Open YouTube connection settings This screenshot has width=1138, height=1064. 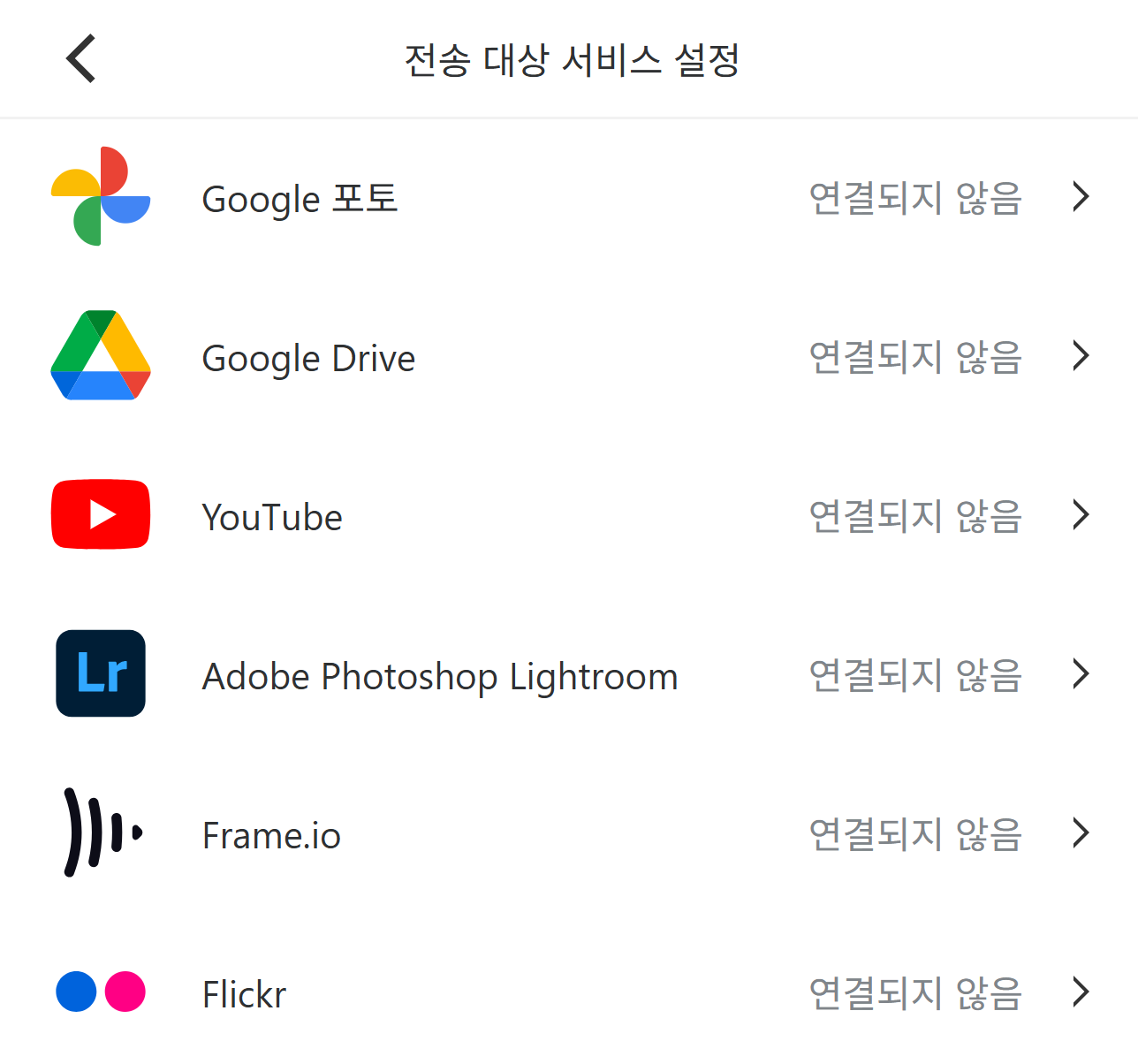569,516
